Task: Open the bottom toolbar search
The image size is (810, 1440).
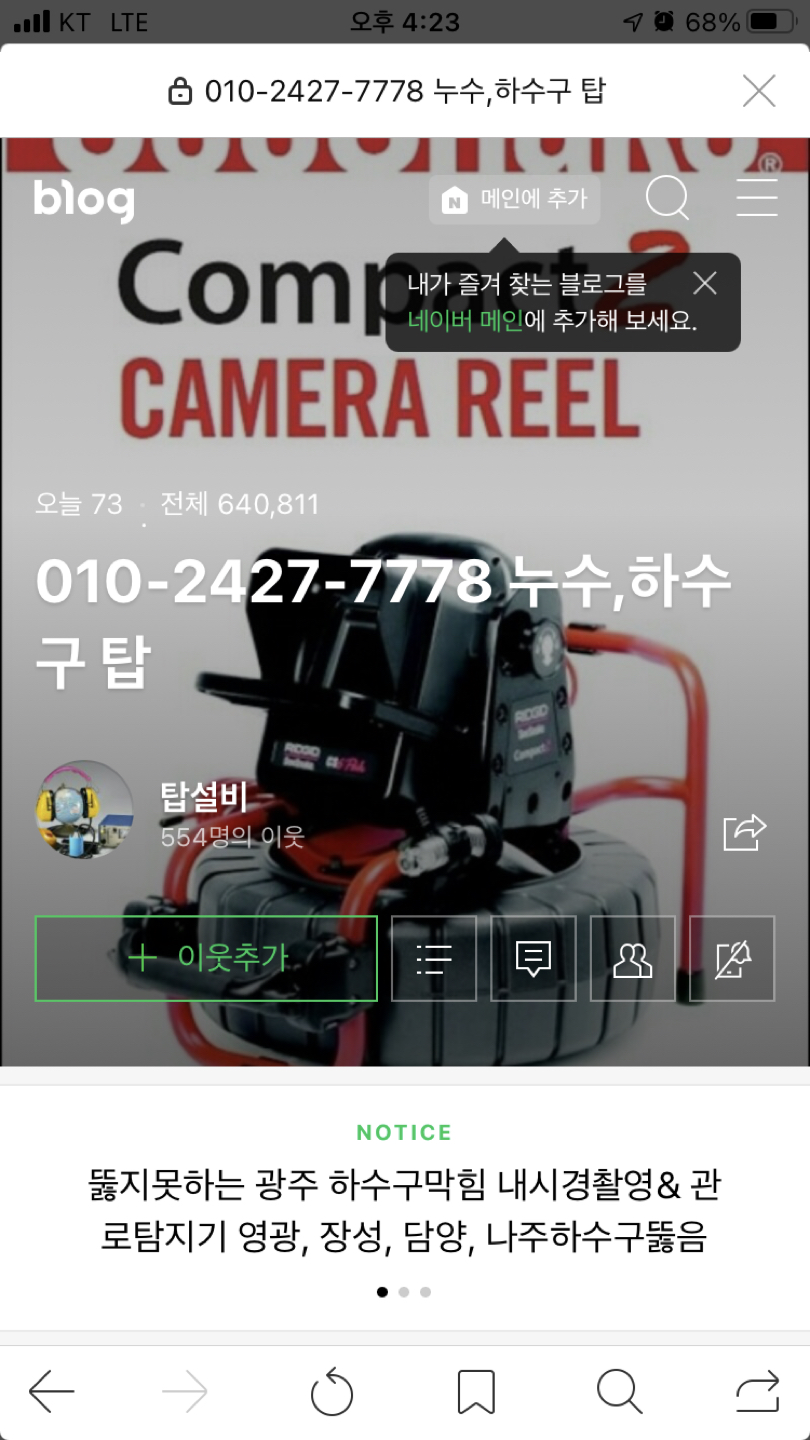Action: tap(619, 1391)
